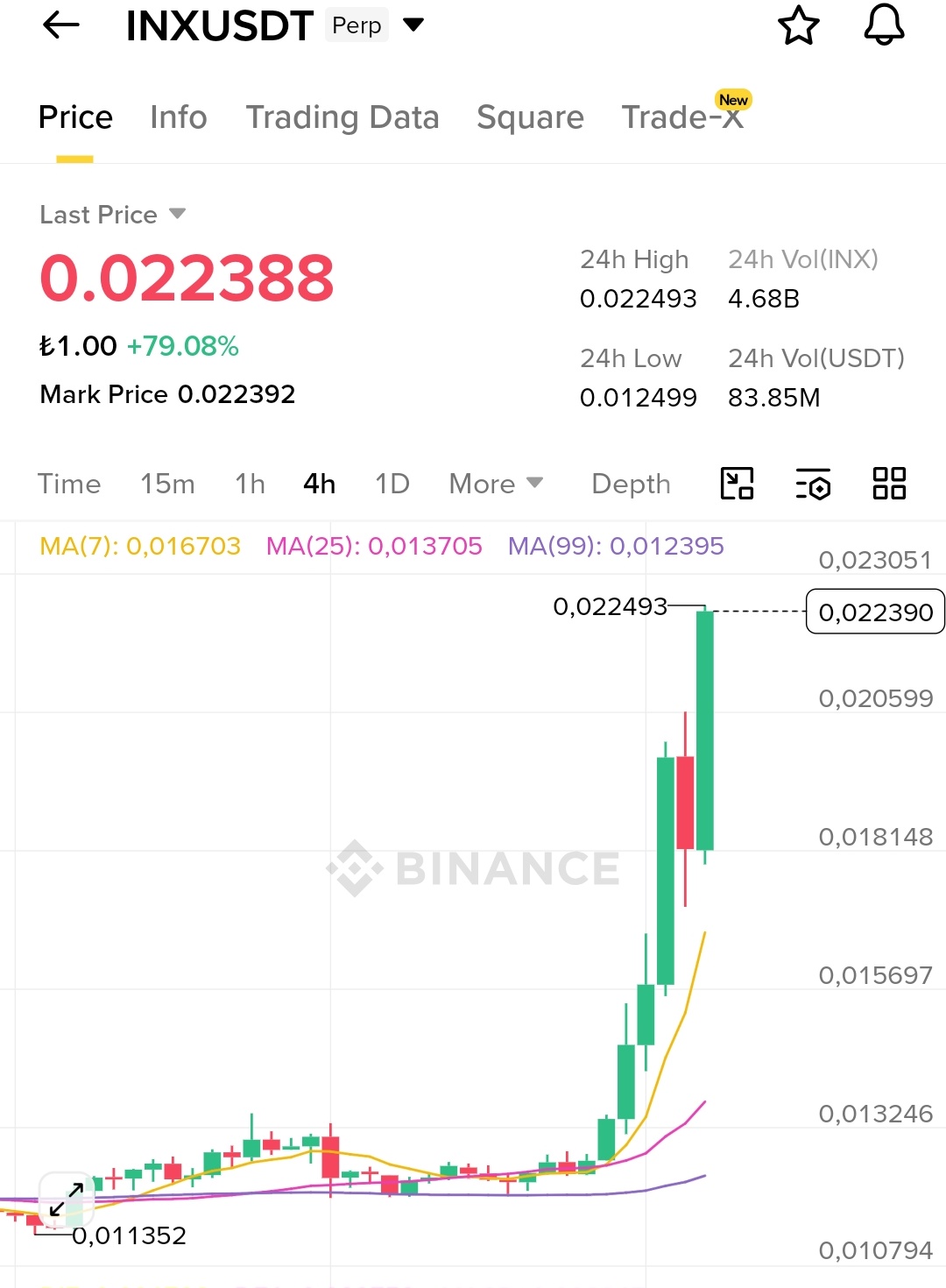946x1288 pixels.
Task: Go back using the arrow icon
Action: pos(61,25)
